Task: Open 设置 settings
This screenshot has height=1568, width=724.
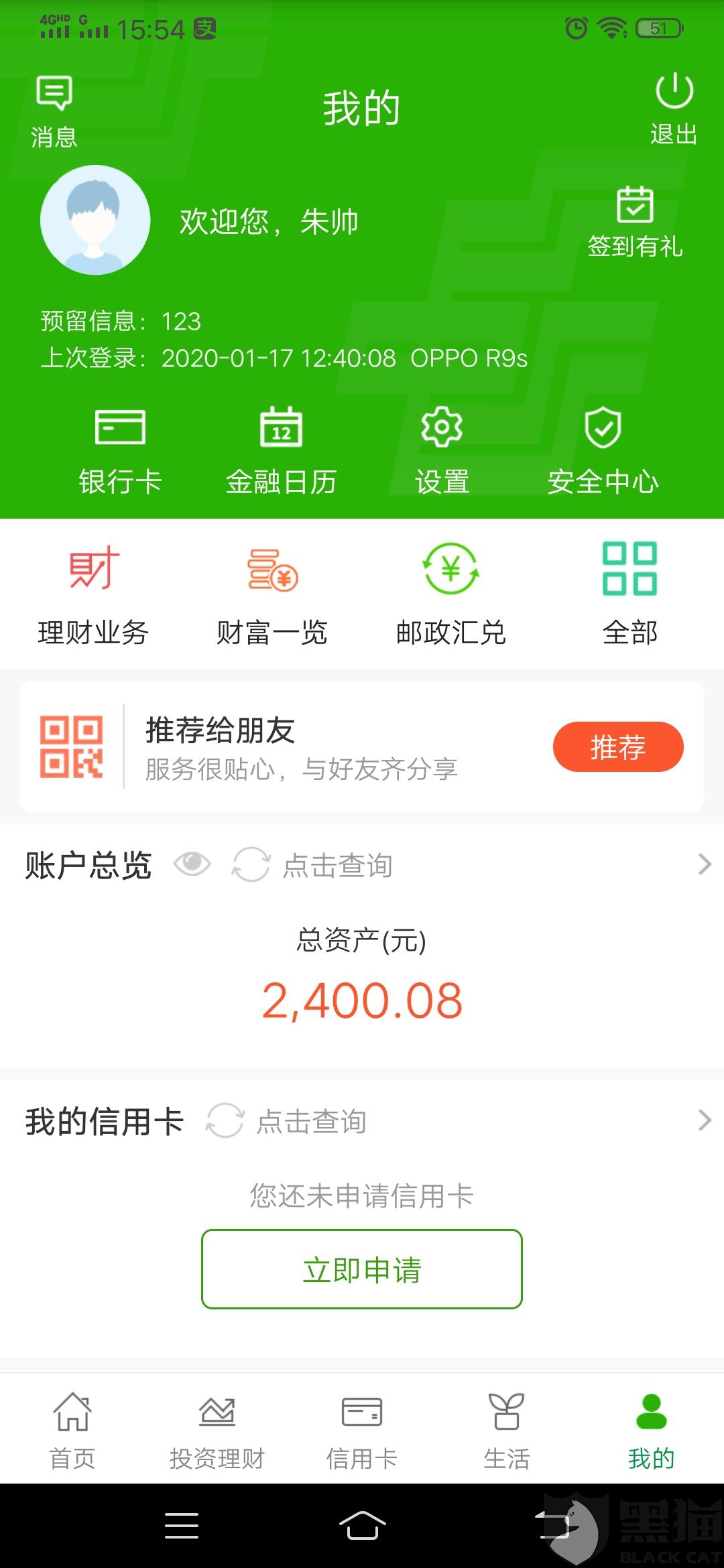Action: [x=442, y=451]
